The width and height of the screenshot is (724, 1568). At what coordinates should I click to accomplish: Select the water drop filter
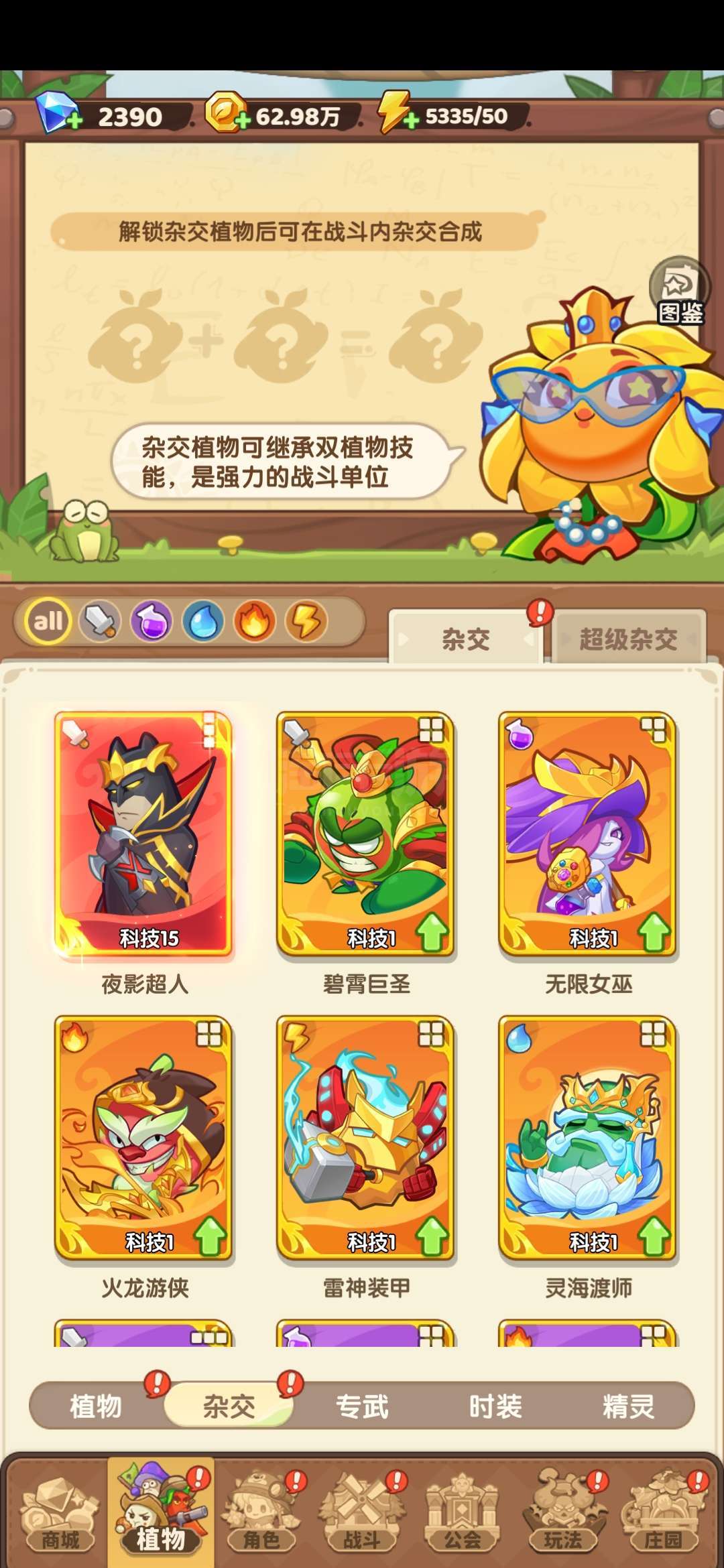[203, 621]
